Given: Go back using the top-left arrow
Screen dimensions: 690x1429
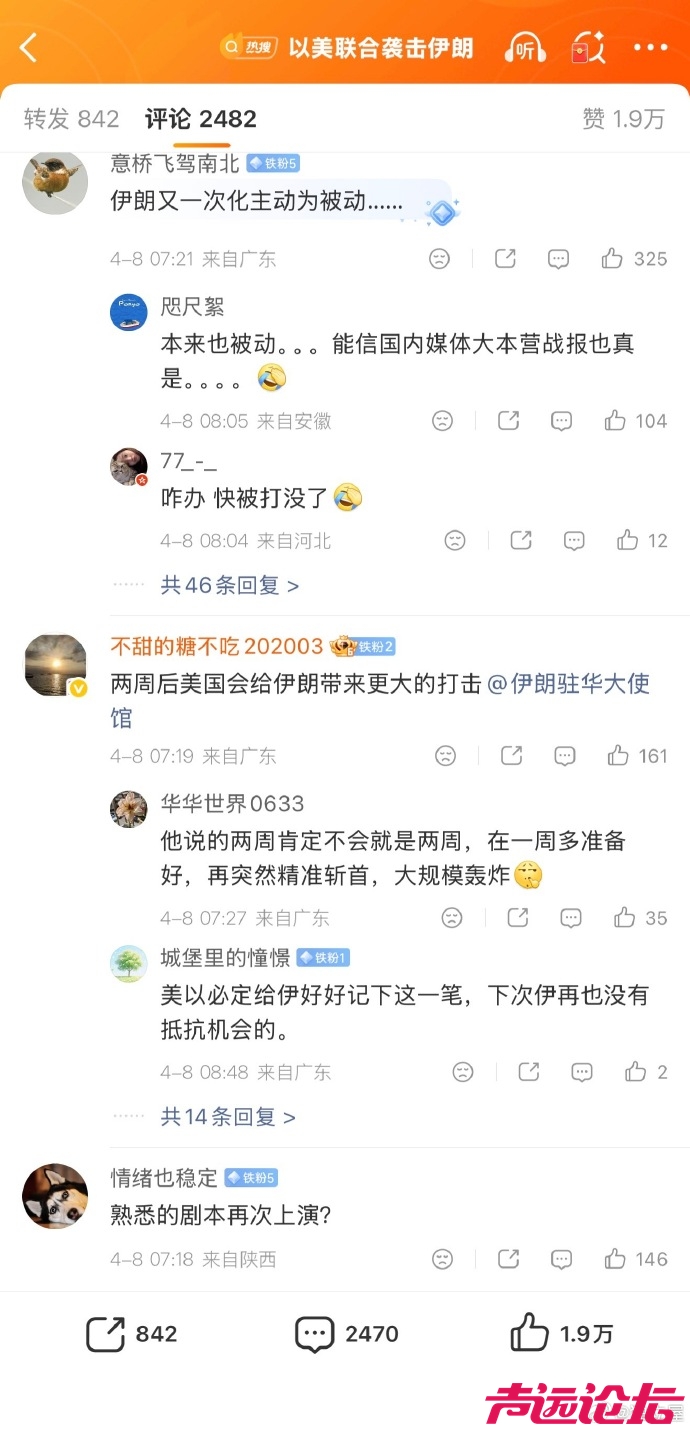Looking at the screenshot, I should tap(29, 47).
